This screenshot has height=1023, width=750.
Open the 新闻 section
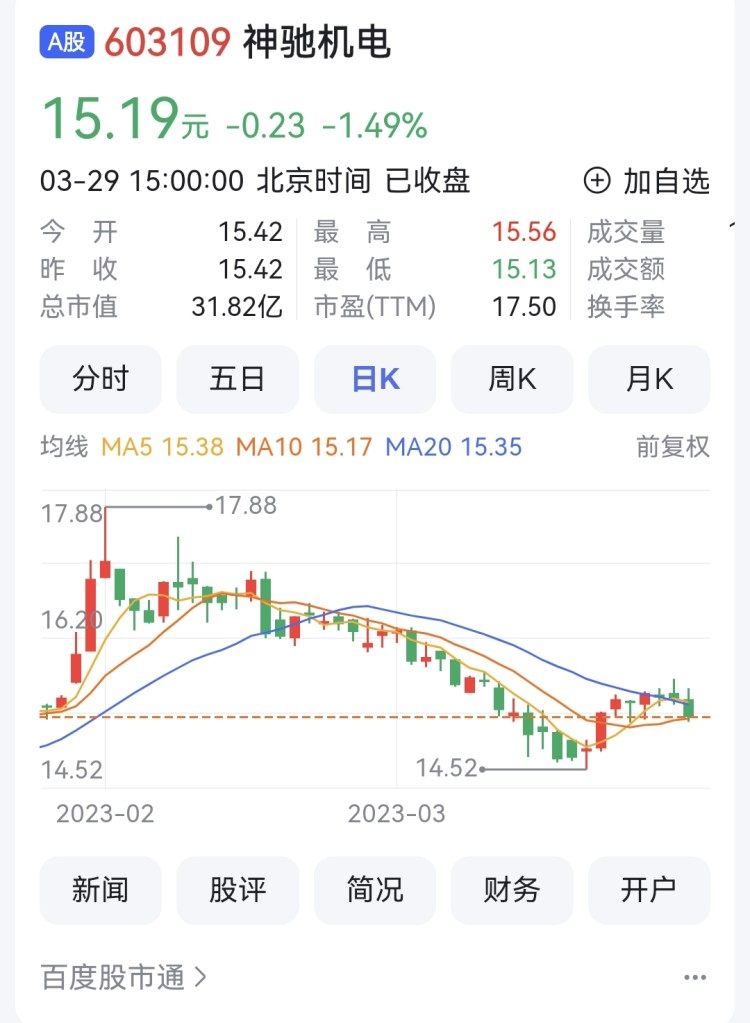coord(100,890)
